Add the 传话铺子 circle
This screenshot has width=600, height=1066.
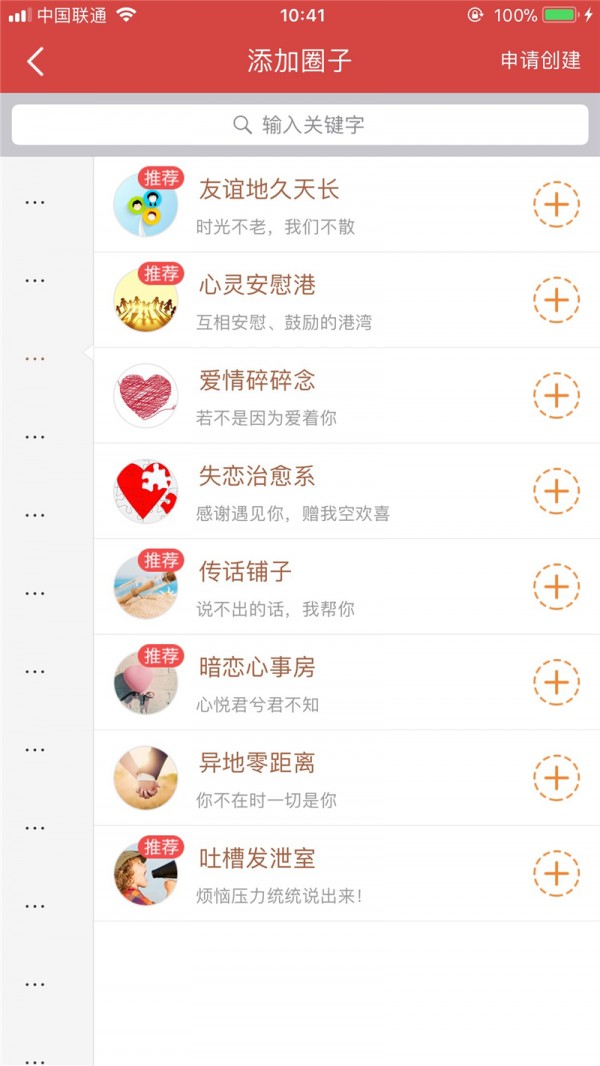[x=556, y=587]
